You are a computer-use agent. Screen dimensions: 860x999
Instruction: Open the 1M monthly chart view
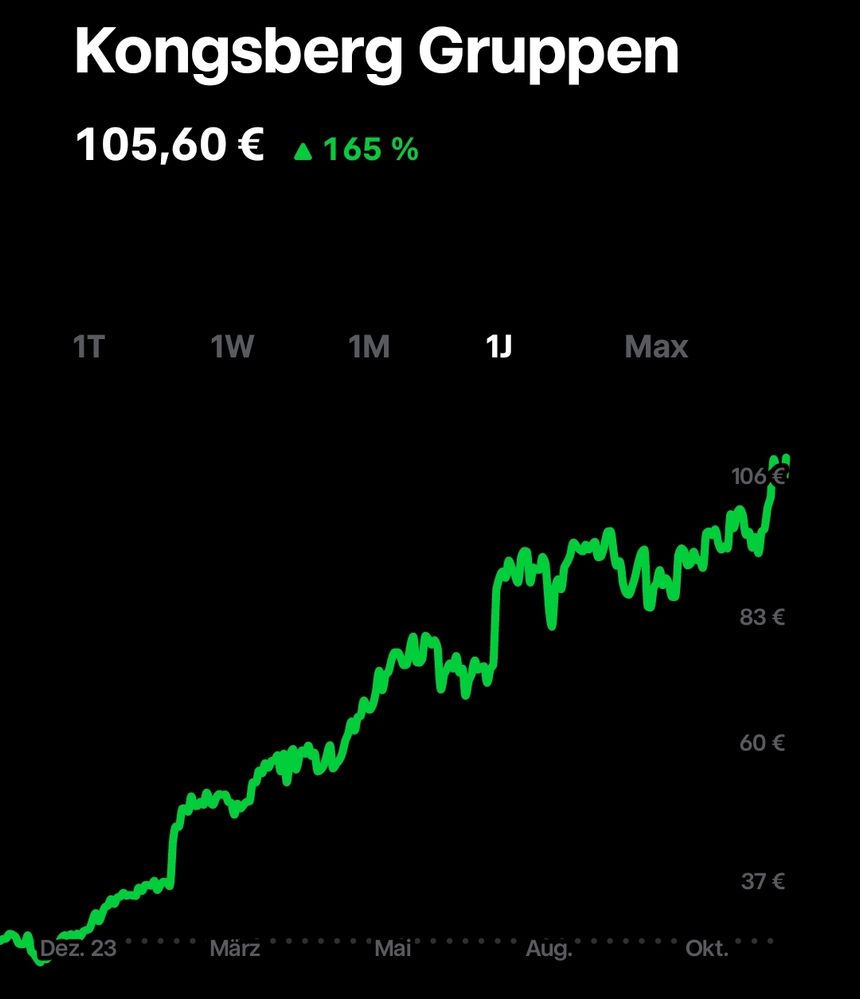(x=370, y=347)
